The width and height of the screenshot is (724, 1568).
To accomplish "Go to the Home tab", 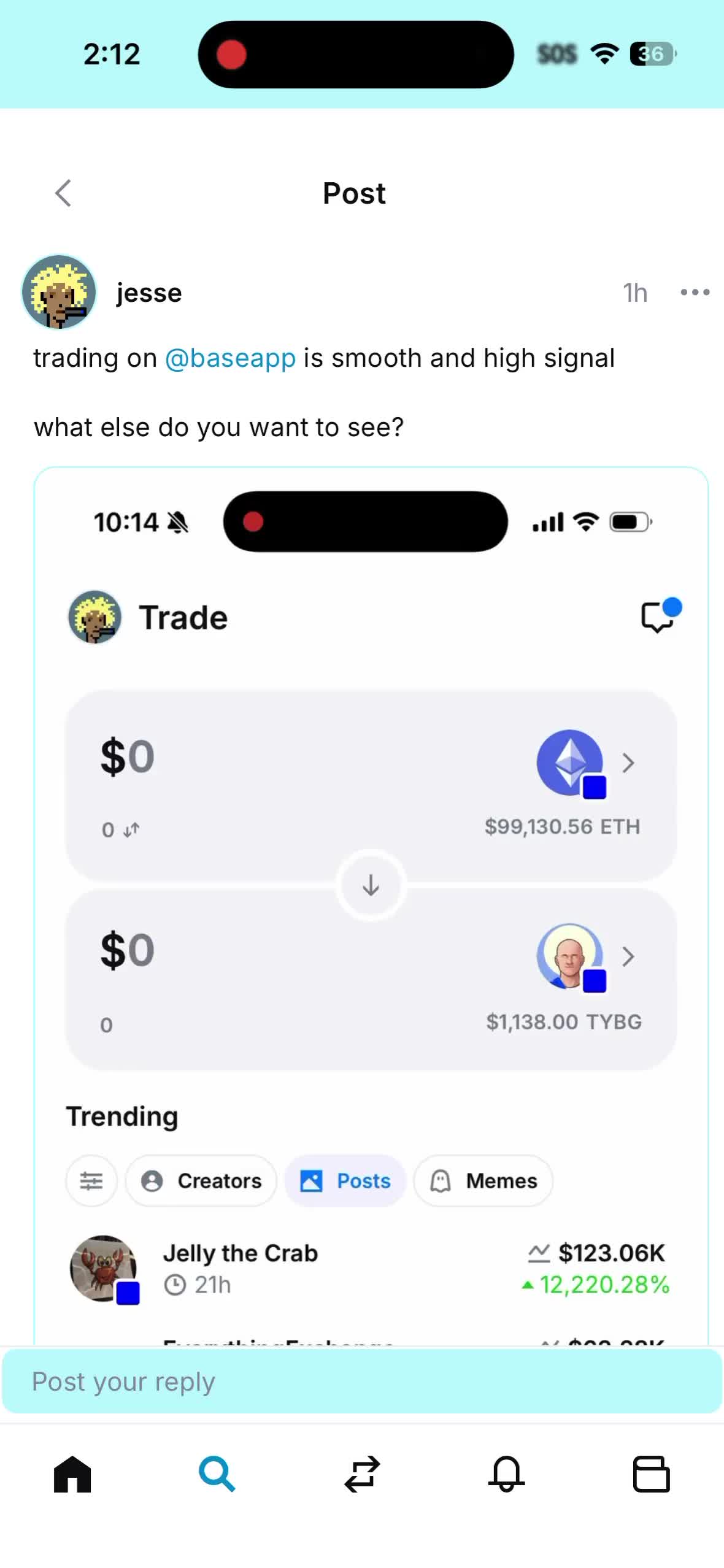I will coord(72,1474).
